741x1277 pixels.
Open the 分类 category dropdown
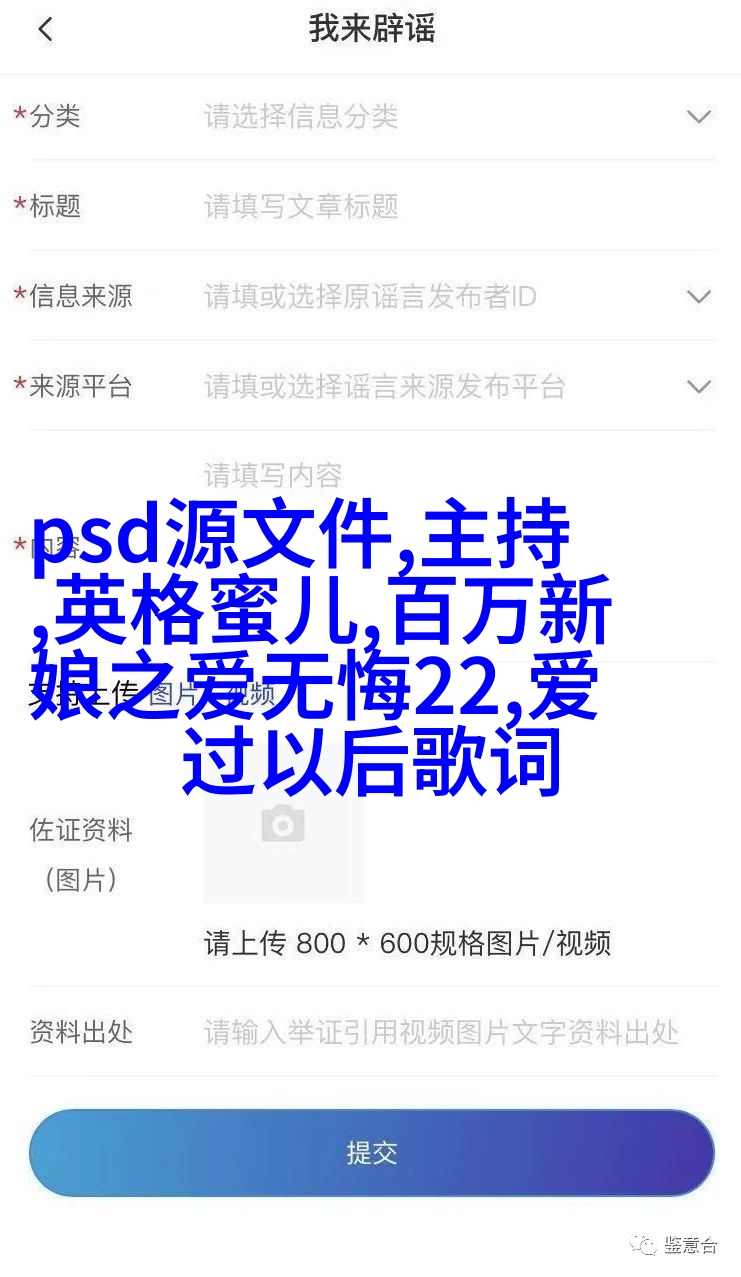coord(698,117)
